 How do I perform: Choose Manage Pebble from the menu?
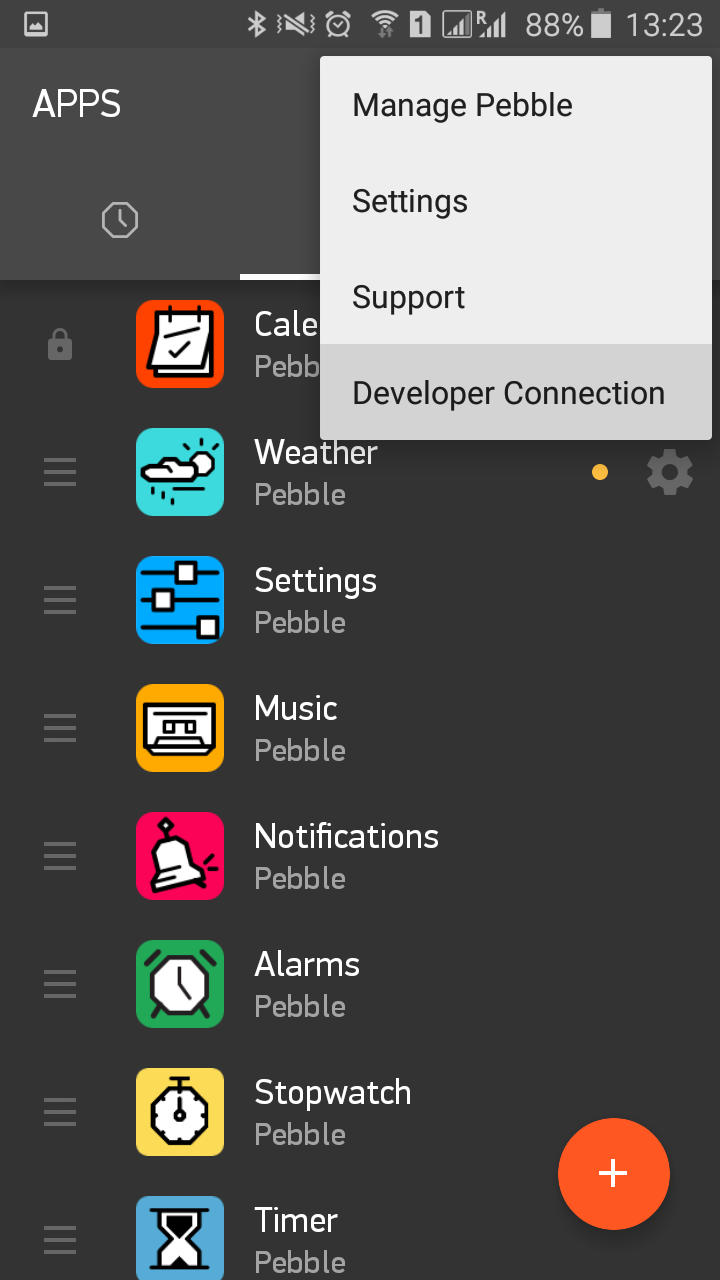pyautogui.click(x=462, y=104)
